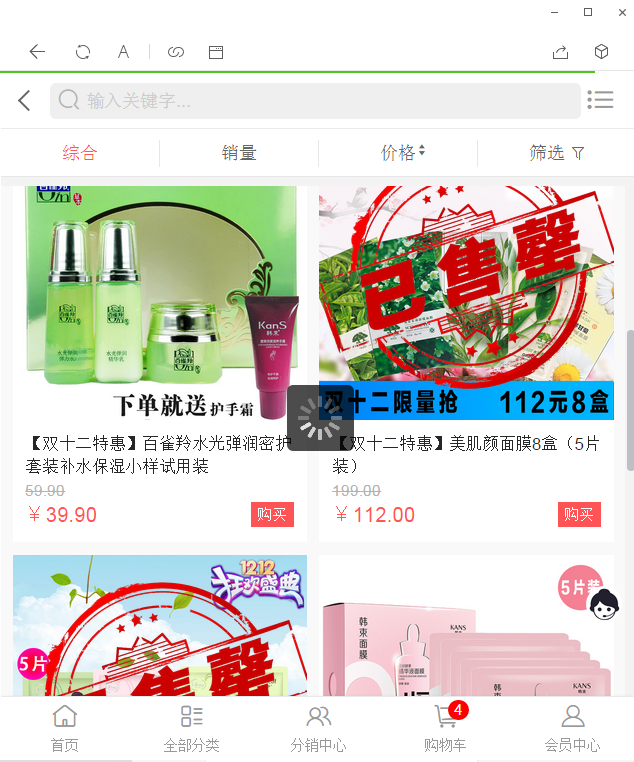
Task: Open the 筛选 filter options
Action: click(x=556, y=153)
